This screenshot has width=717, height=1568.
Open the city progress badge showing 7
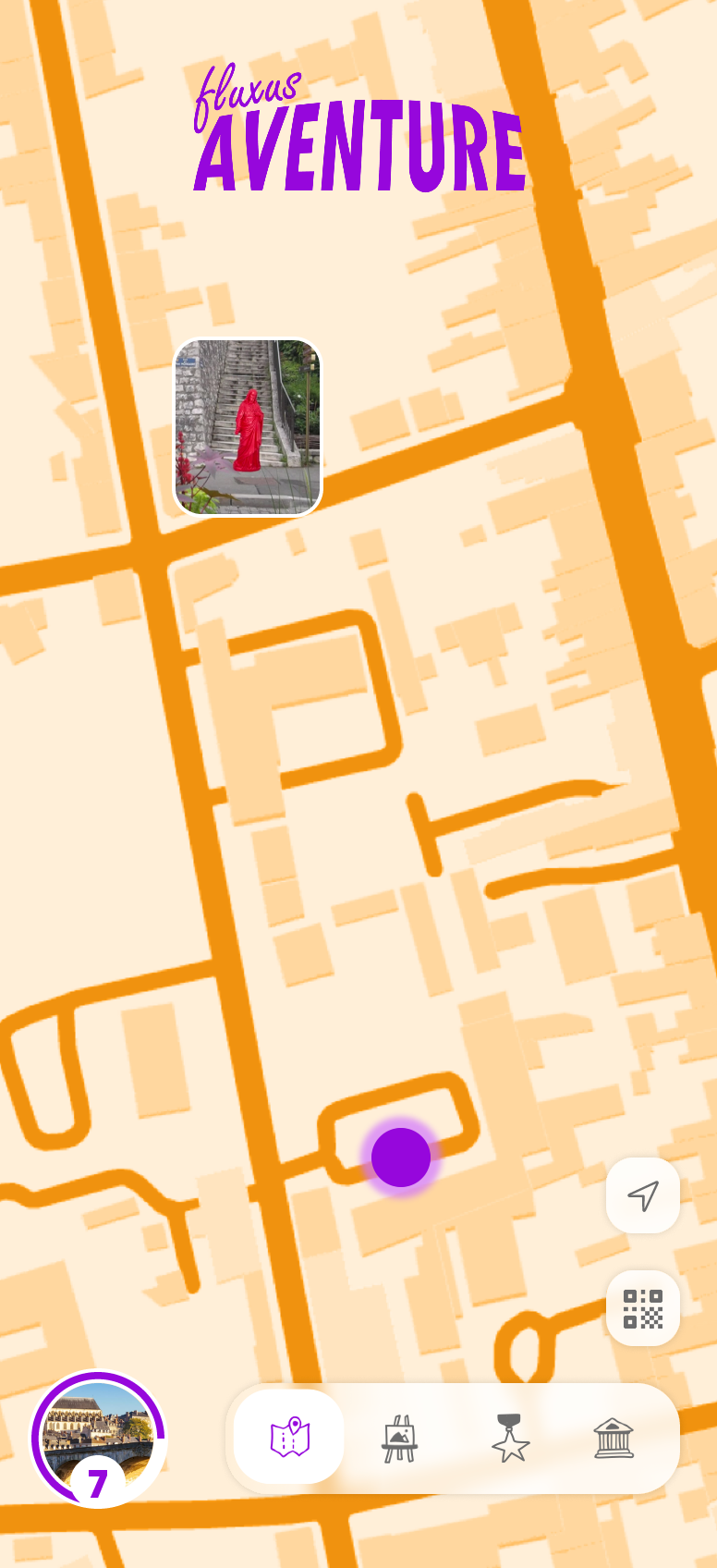99,1439
